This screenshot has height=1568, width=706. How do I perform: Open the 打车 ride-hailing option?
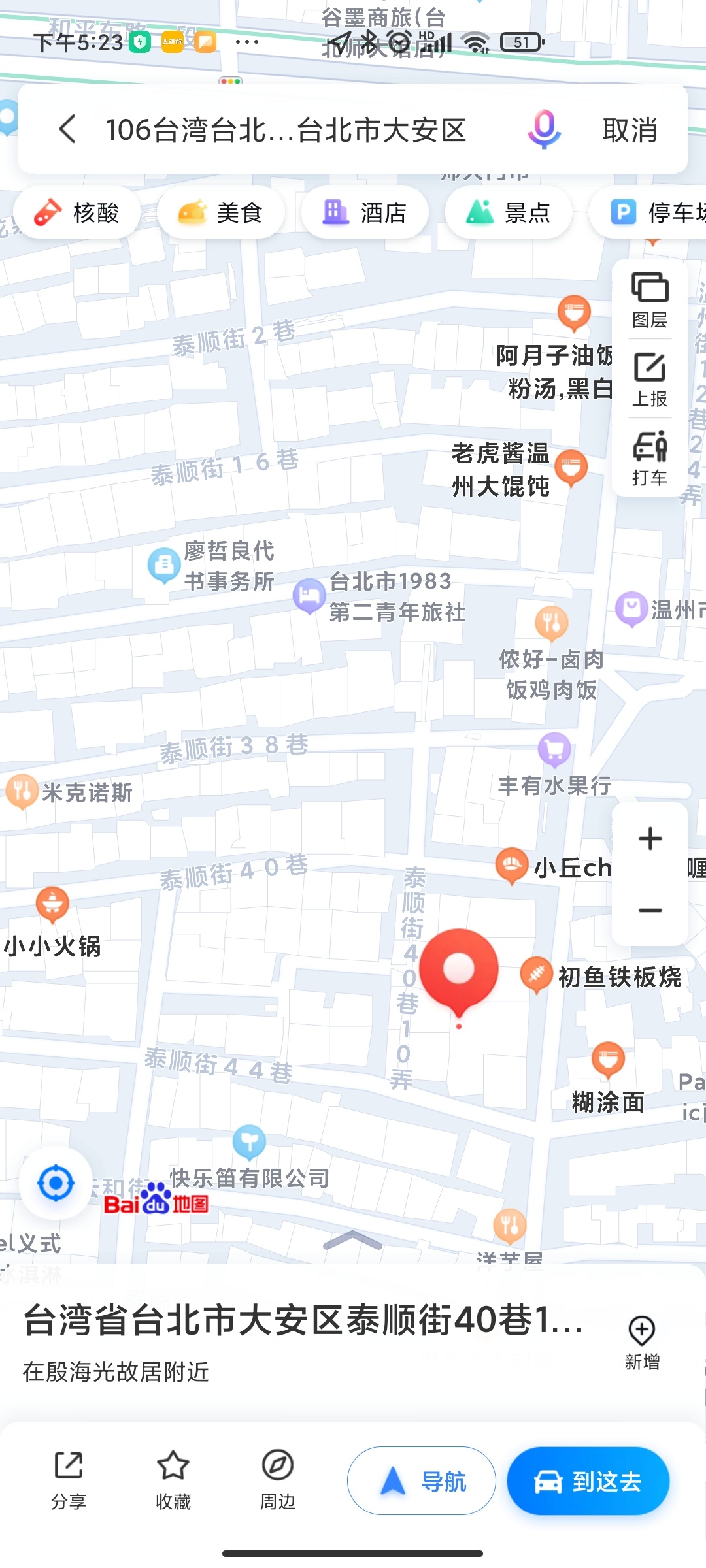tap(650, 459)
